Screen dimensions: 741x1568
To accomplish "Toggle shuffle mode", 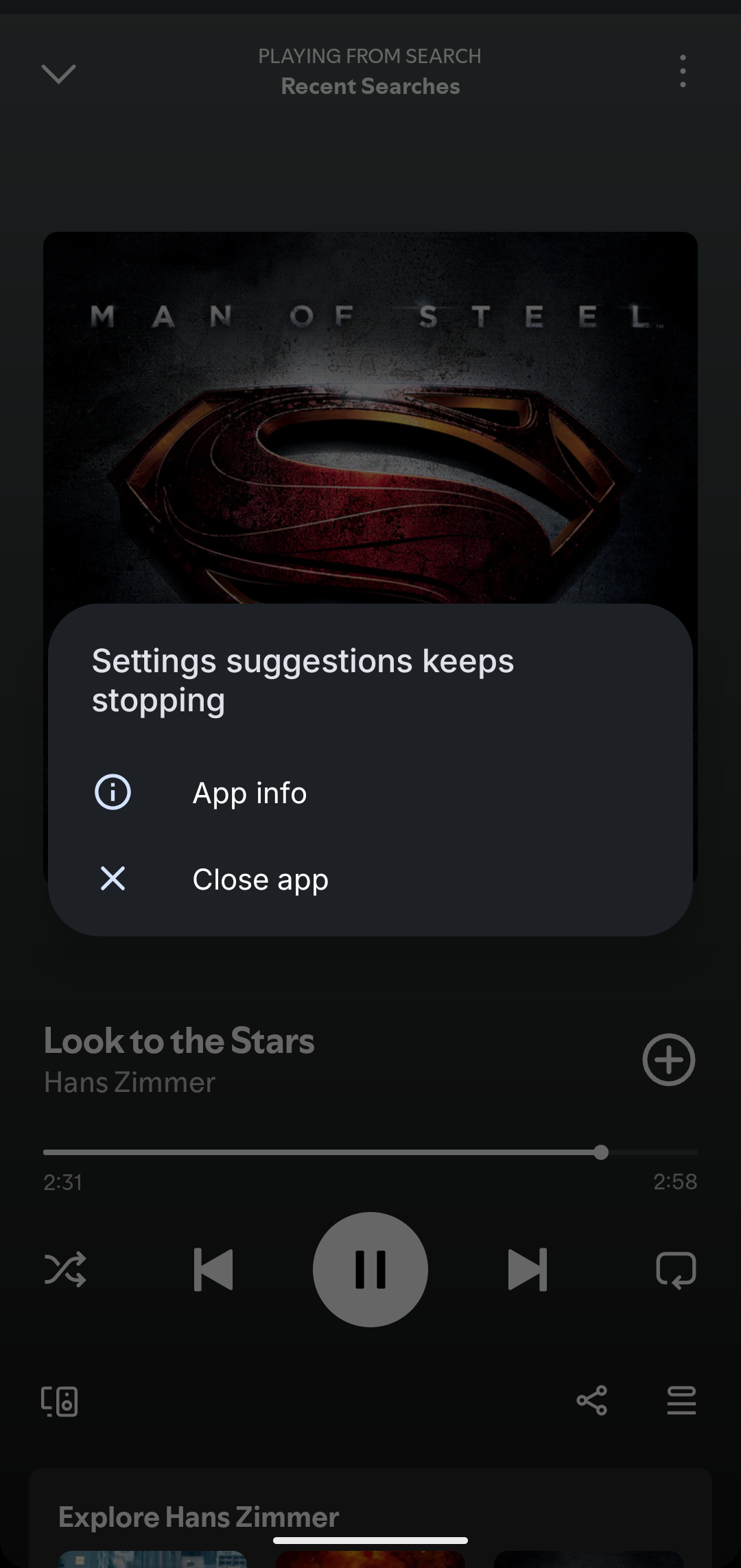I will (x=65, y=1270).
